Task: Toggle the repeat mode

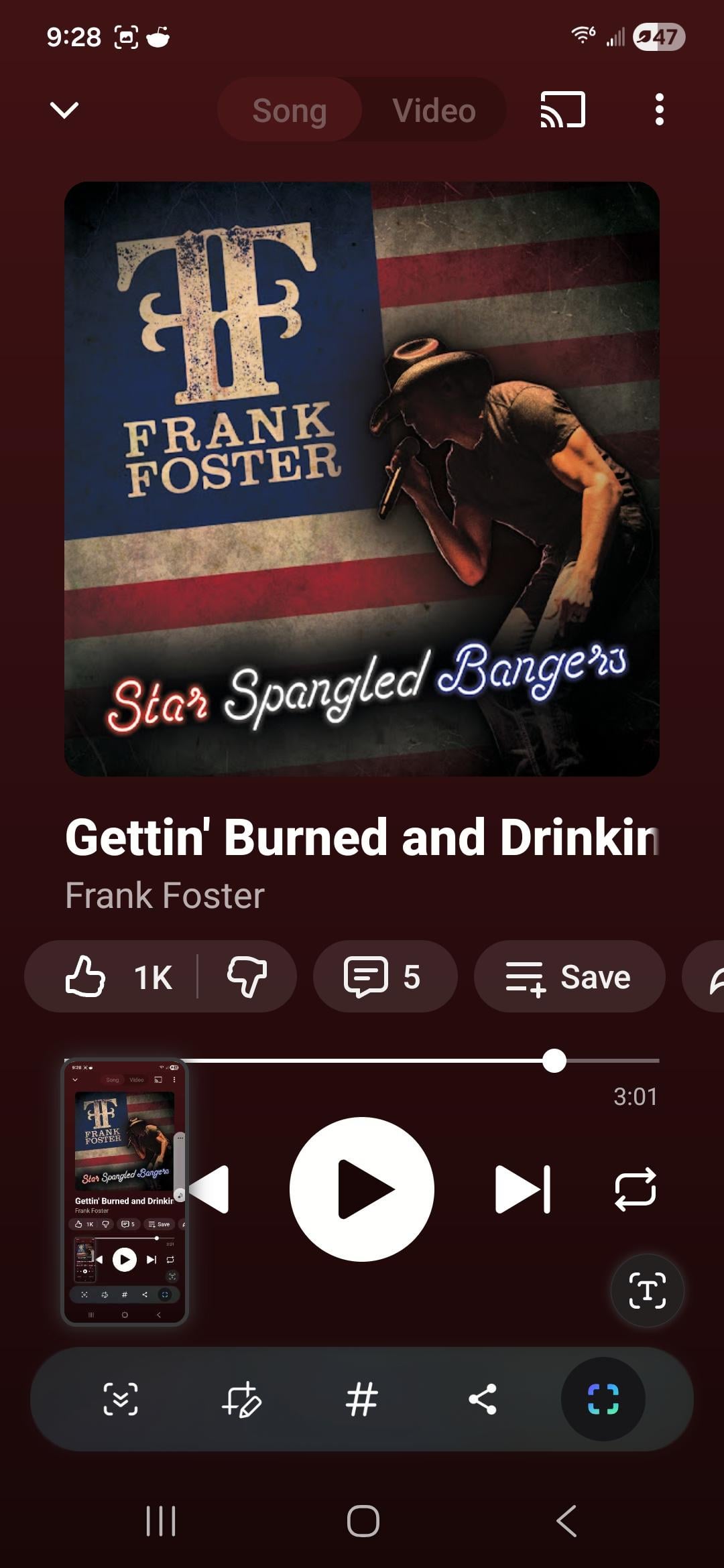Action: [635, 1189]
